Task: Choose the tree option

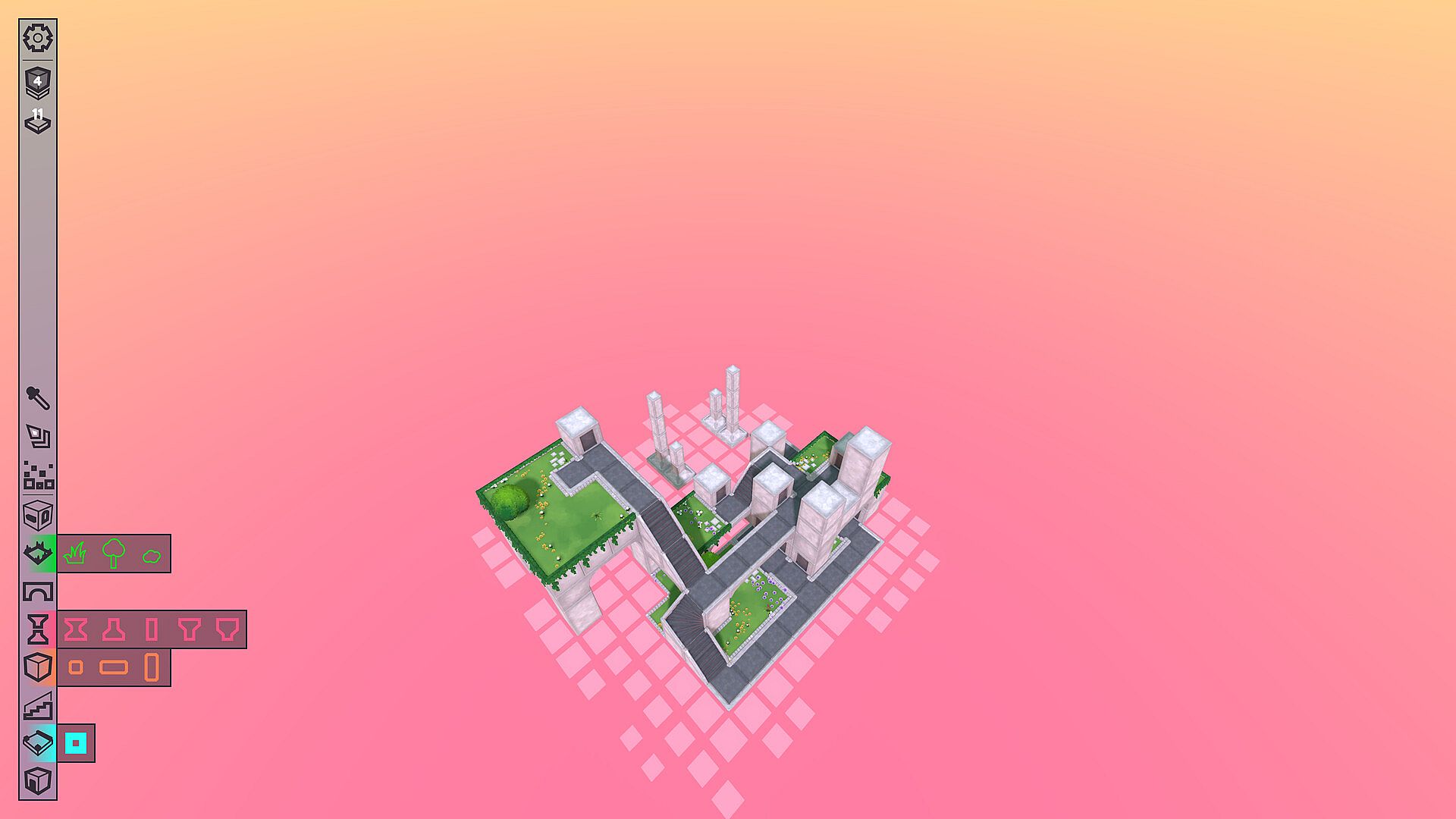Action: [113, 554]
